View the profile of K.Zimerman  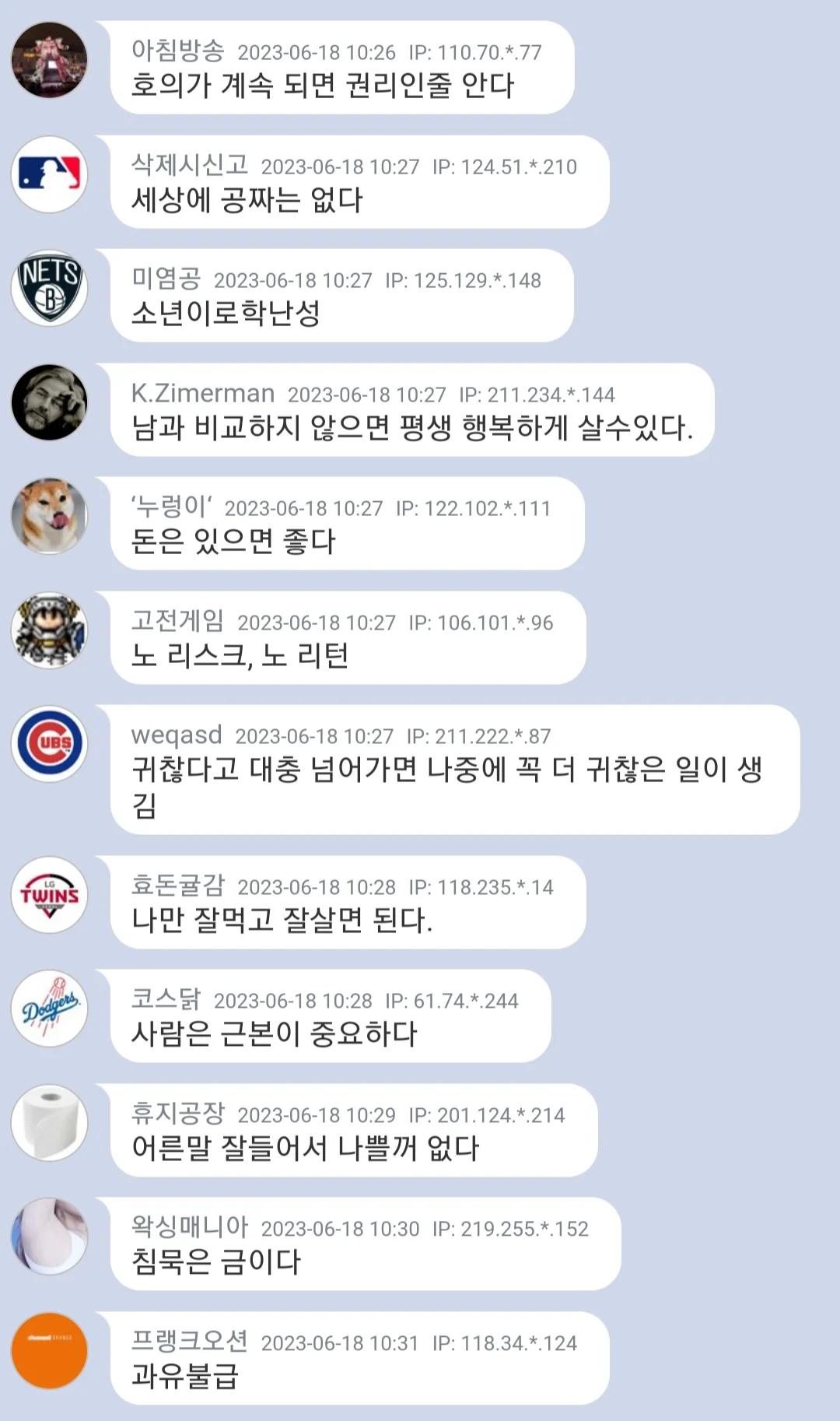click(x=50, y=402)
